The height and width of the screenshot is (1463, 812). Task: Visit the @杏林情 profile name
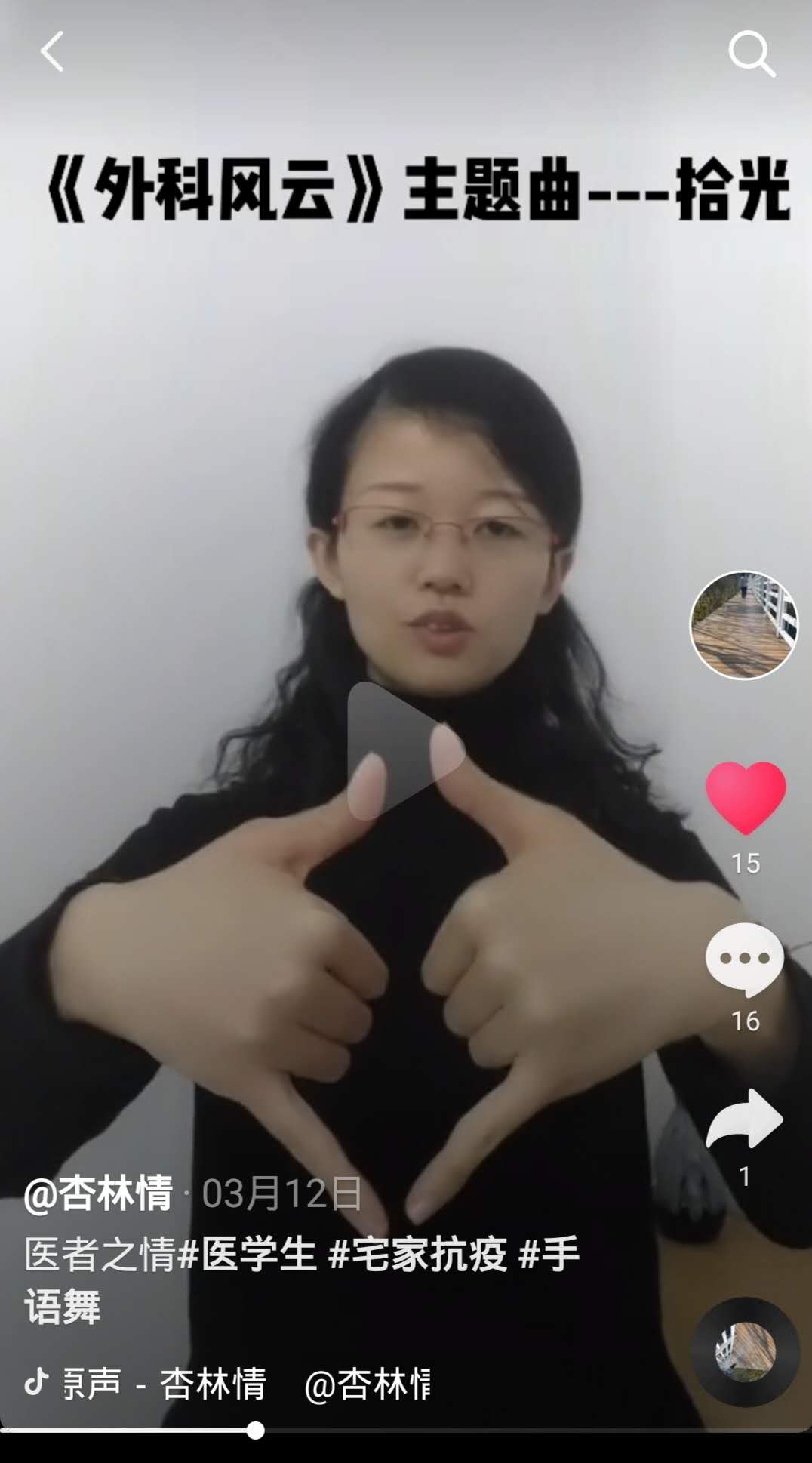[x=99, y=1194]
